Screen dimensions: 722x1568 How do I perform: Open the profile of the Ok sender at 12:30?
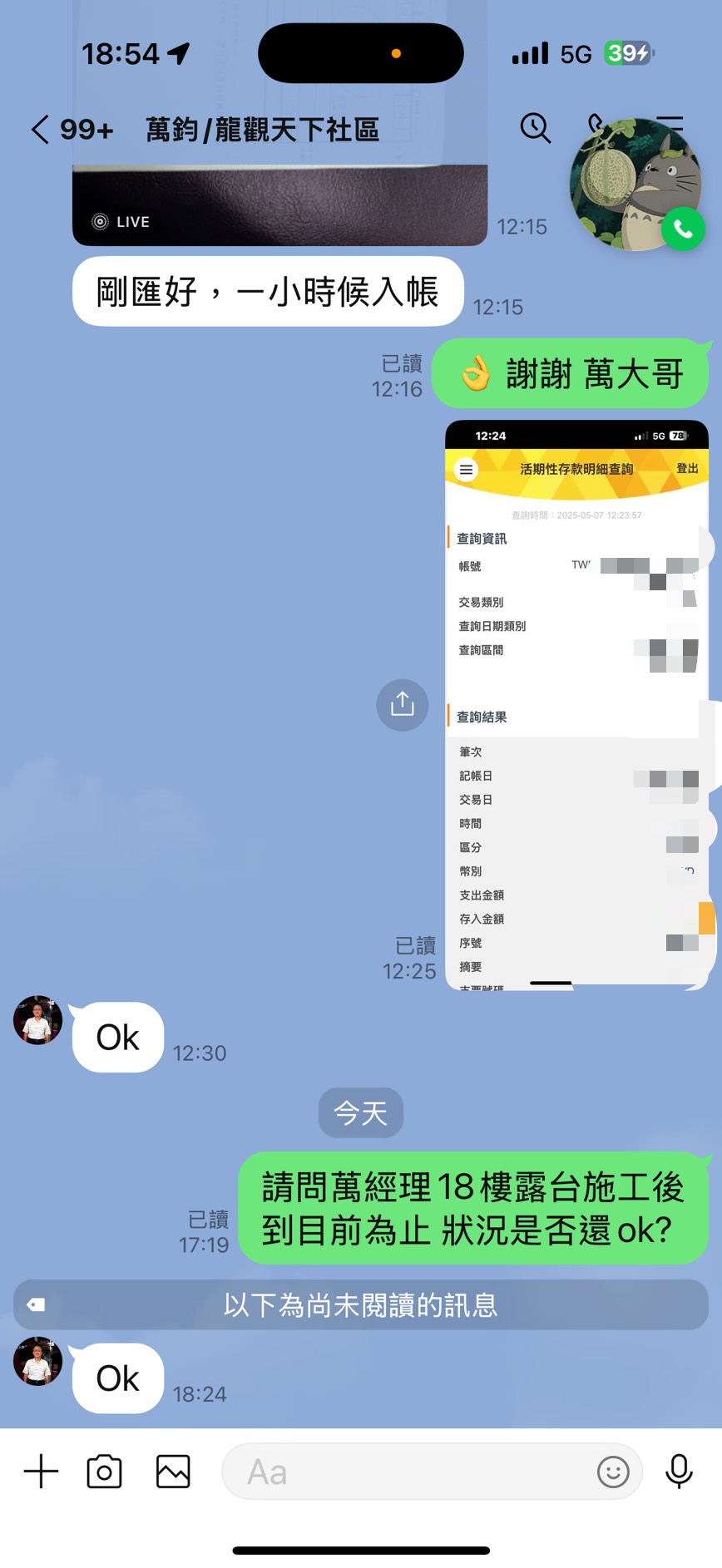pyautogui.click(x=37, y=1019)
